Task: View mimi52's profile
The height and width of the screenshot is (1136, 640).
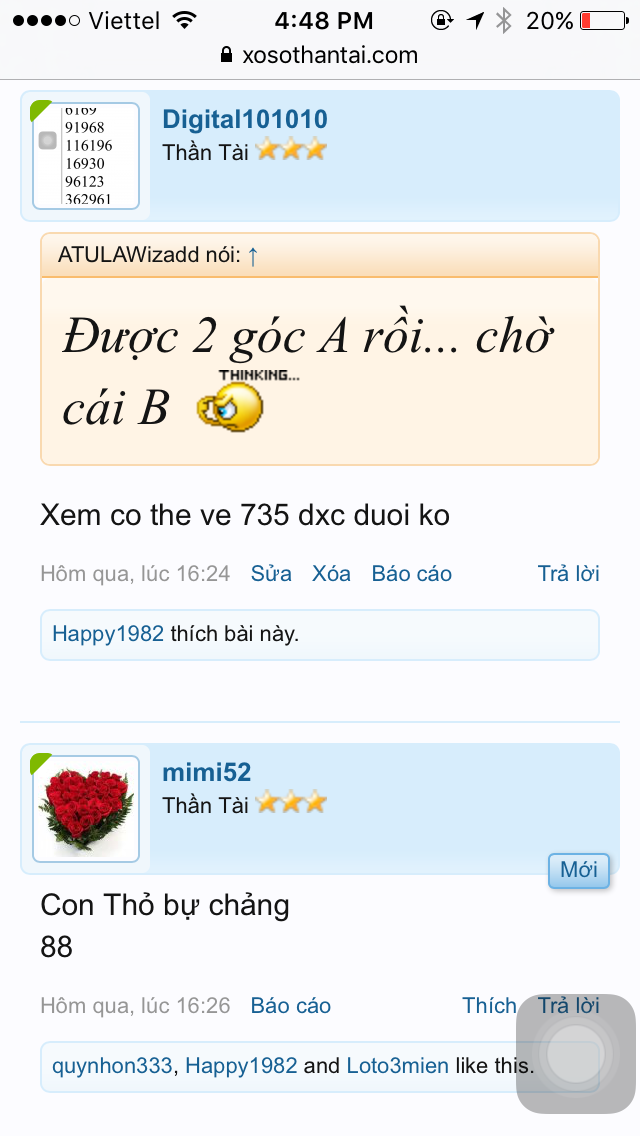Action: pyautogui.click(x=206, y=772)
